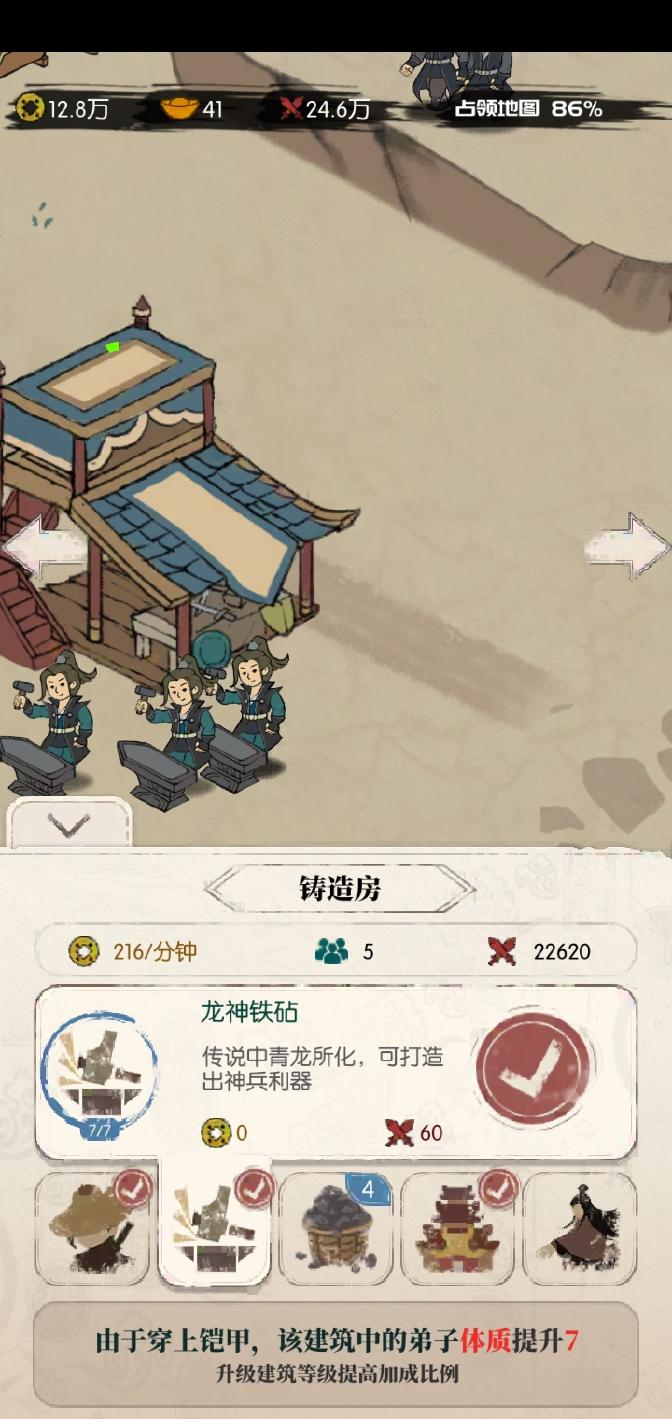The height and width of the screenshot is (1419, 672).
Task: Go to the next building with right arrow
Action: tap(627, 546)
